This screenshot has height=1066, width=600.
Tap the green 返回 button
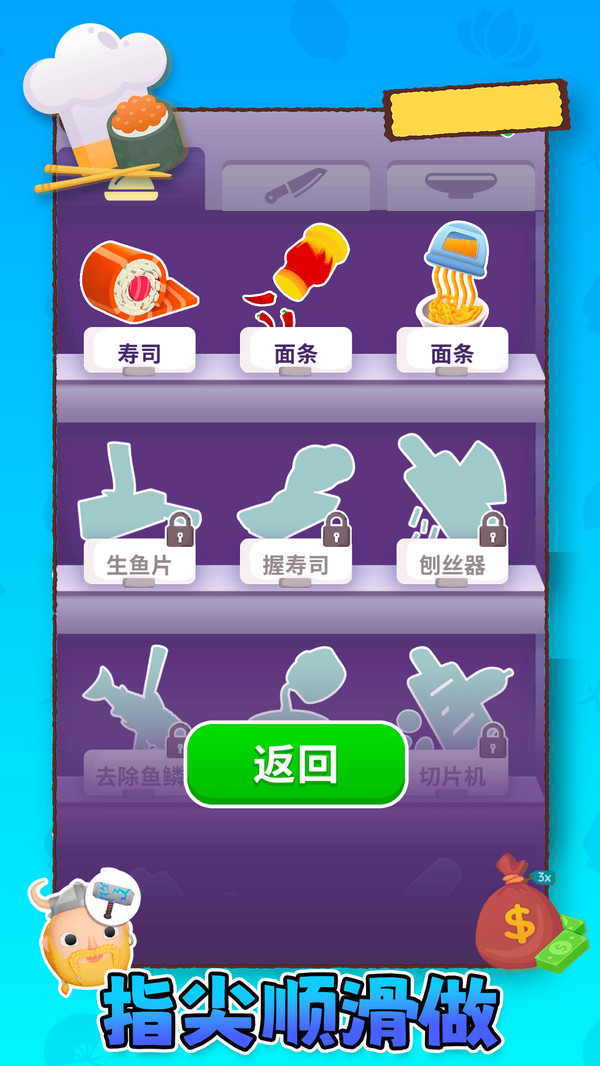[x=296, y=765]
